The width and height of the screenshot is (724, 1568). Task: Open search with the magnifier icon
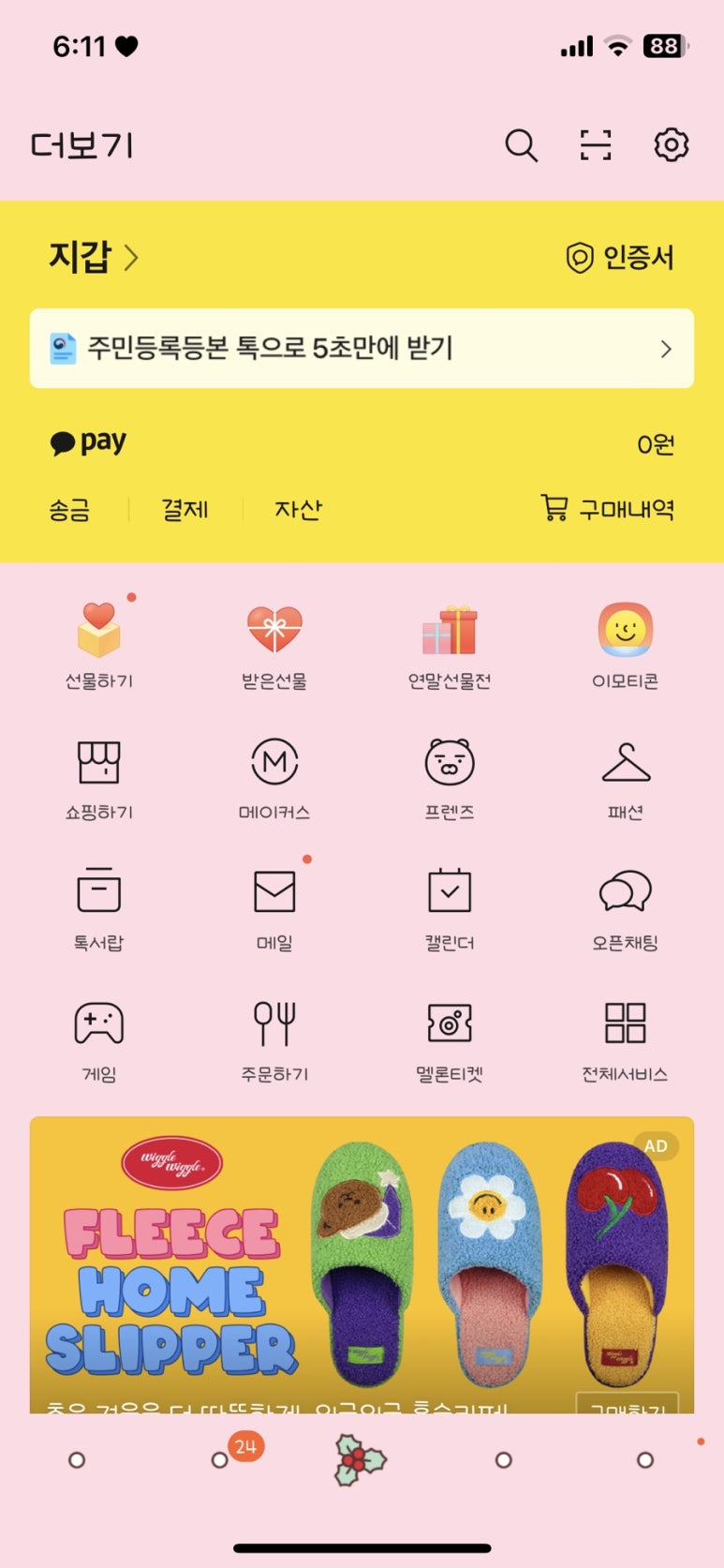(522, 145)
